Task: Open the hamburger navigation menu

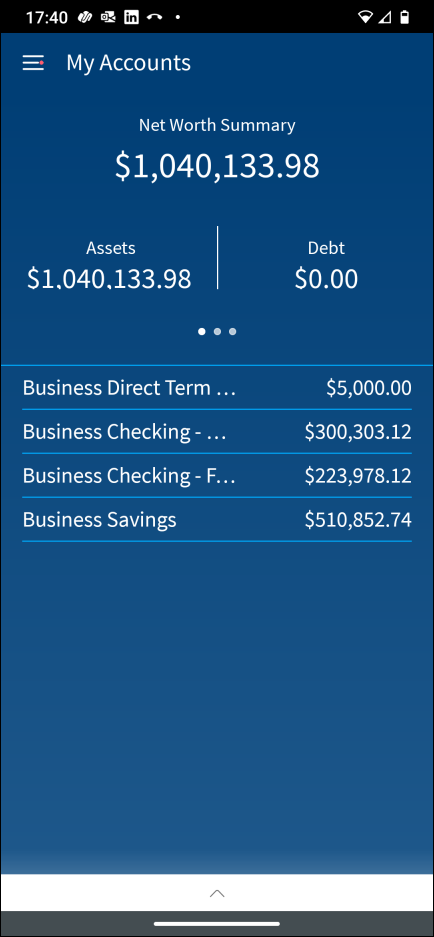Action: click(33, 63)
